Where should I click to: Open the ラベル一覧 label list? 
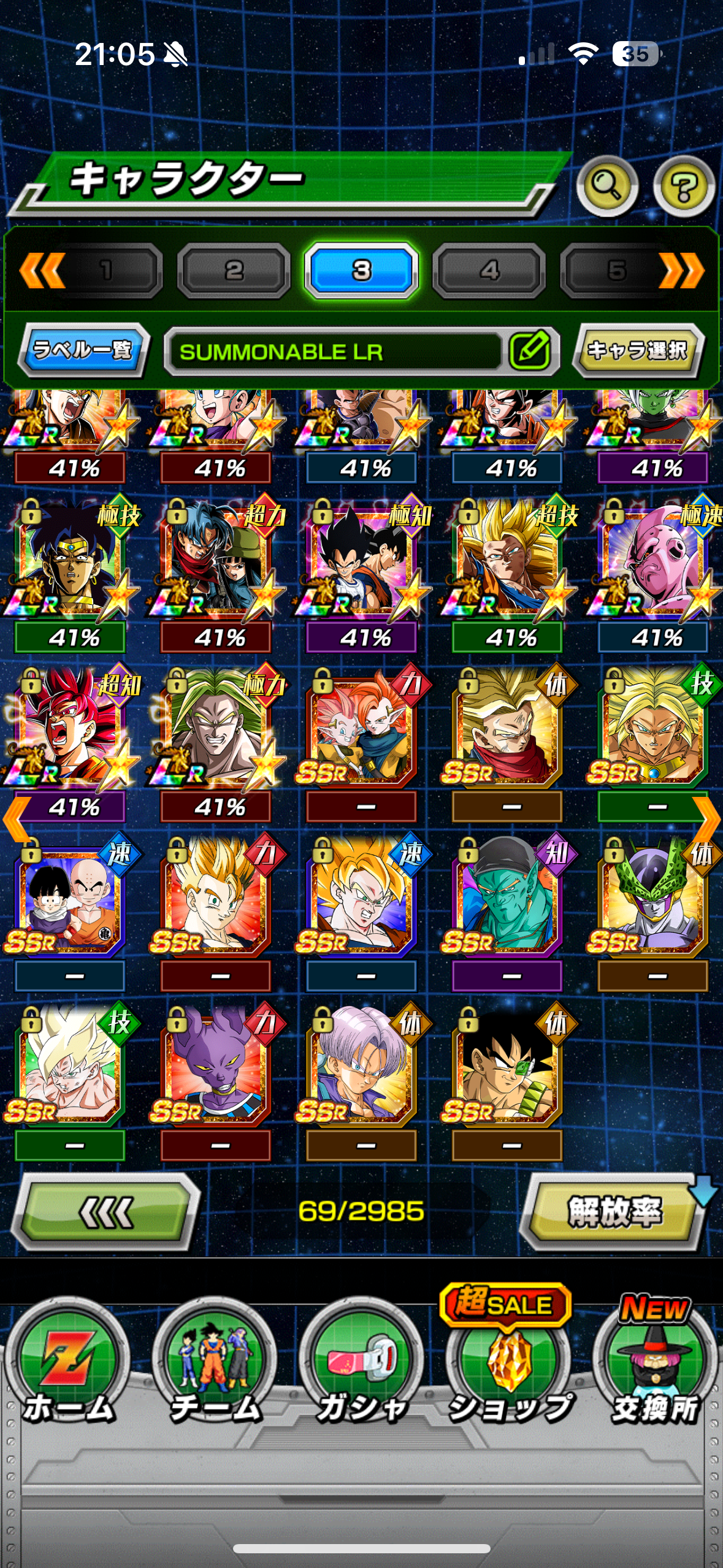(x=83, y=351)
